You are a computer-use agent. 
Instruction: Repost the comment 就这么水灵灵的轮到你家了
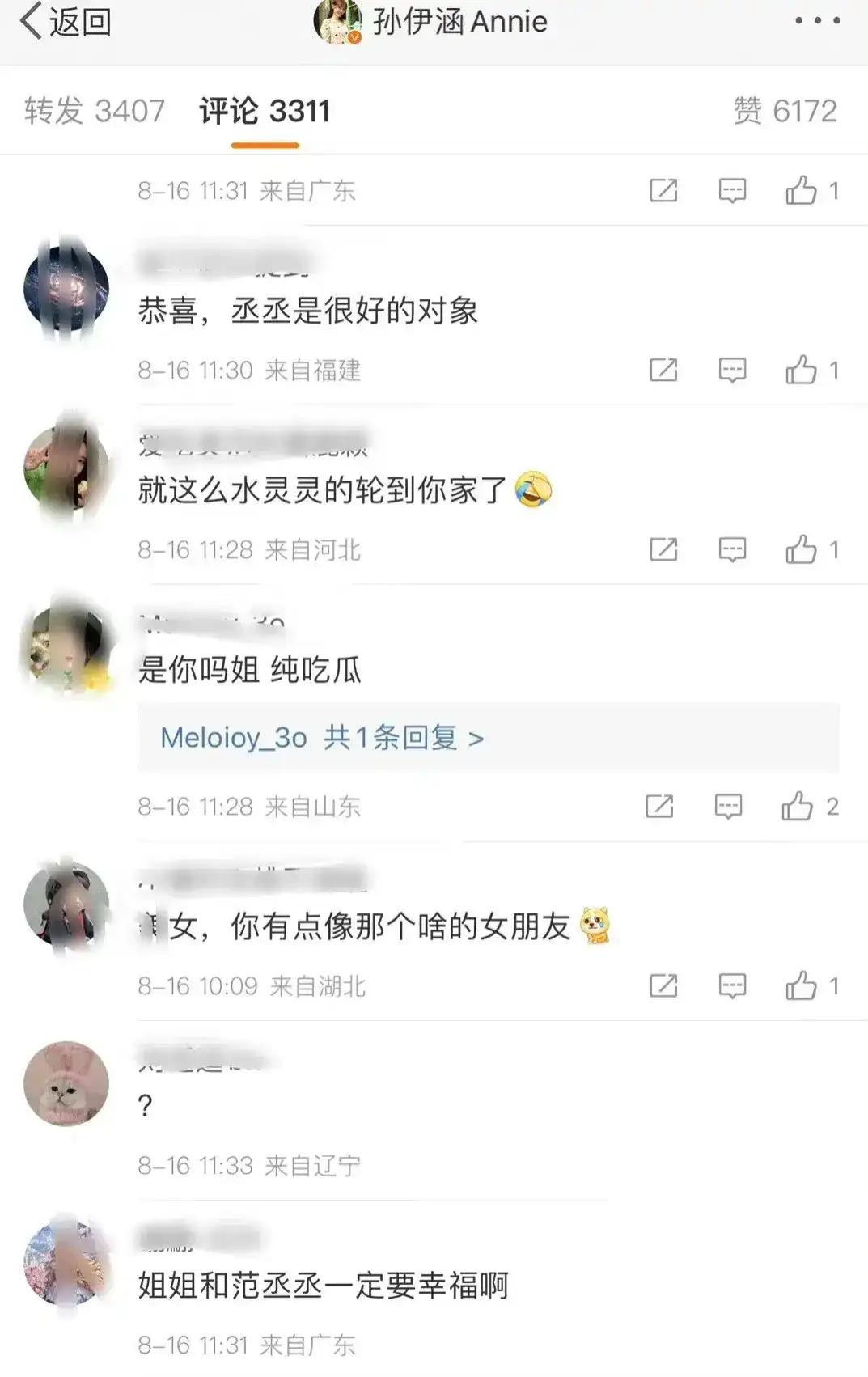663,550
